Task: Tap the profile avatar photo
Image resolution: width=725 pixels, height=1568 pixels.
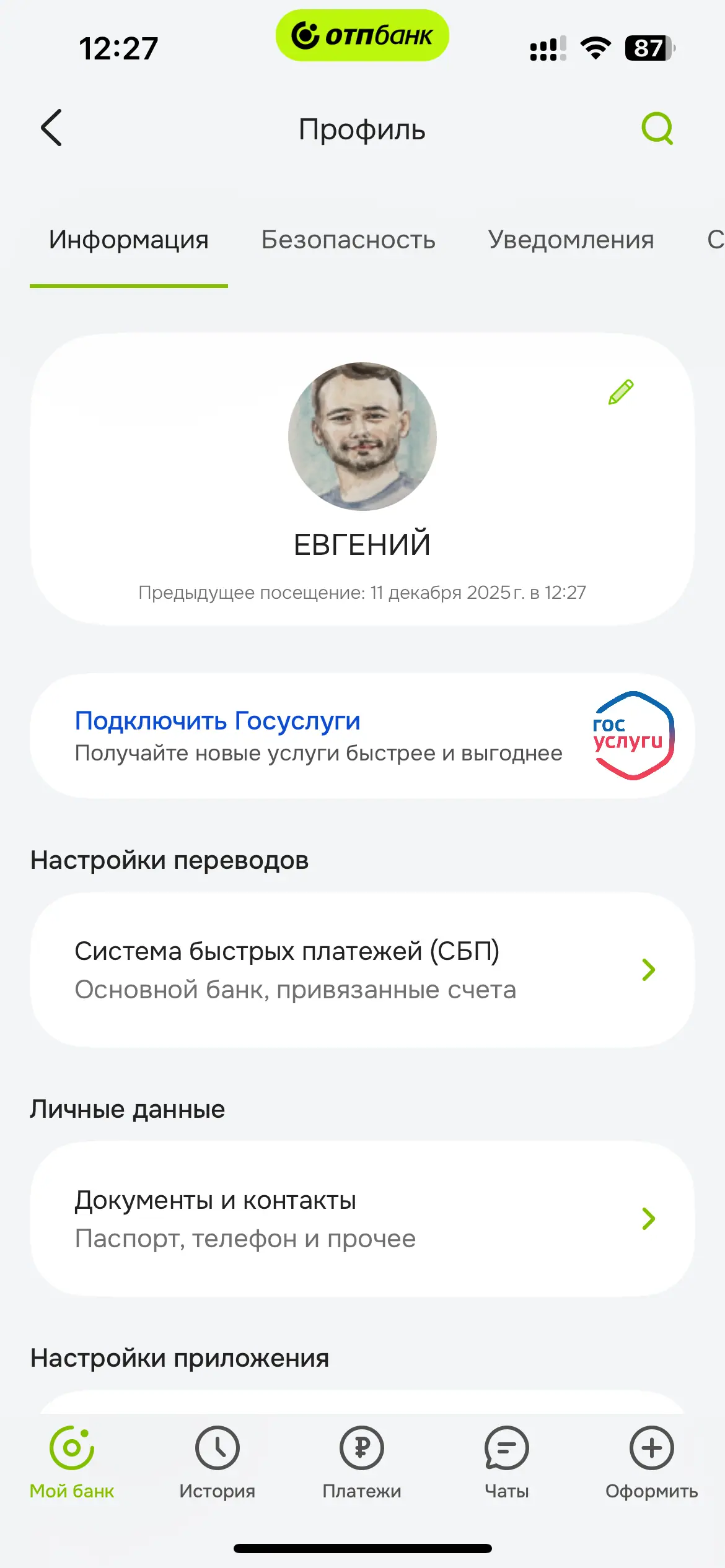Action: [x=362, y=437]
